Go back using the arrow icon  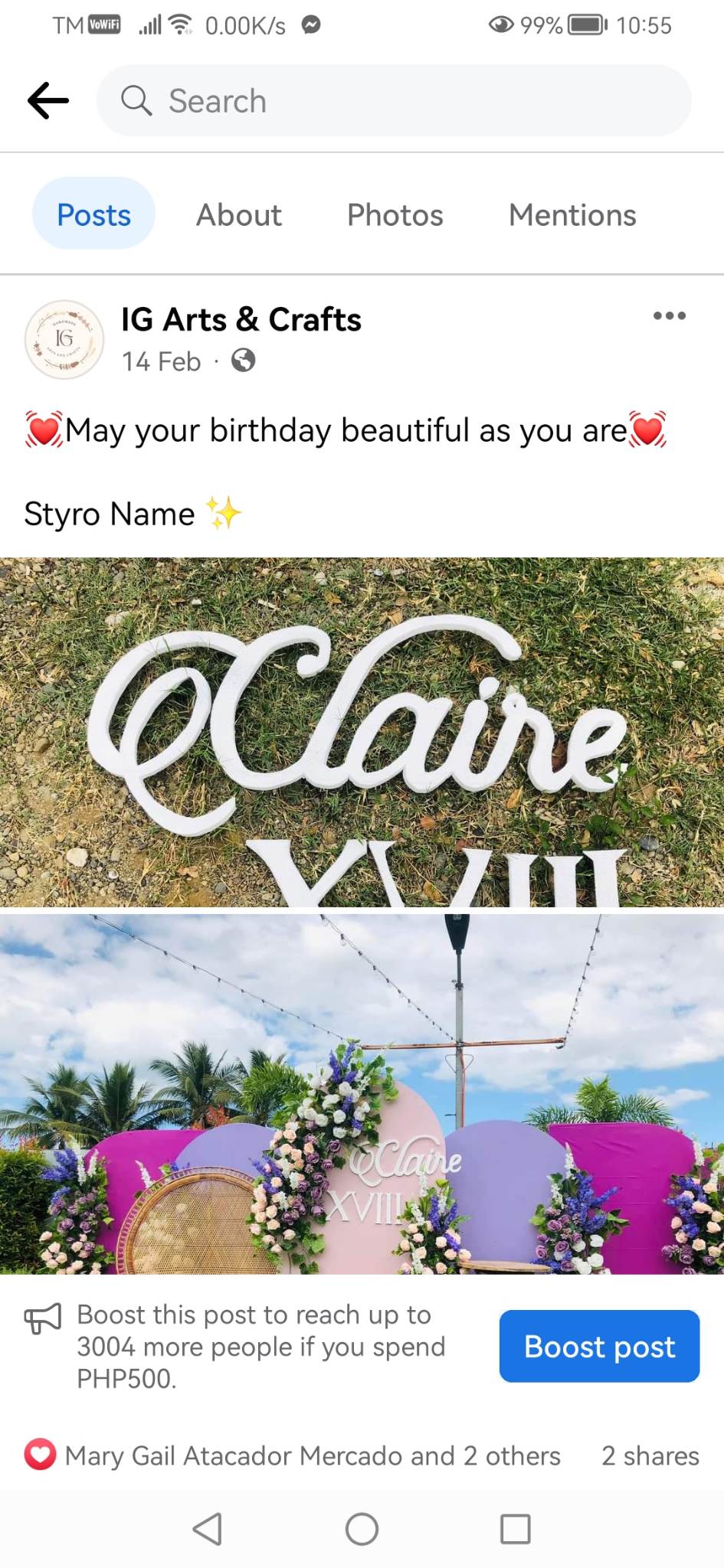(x=48, y=100)
